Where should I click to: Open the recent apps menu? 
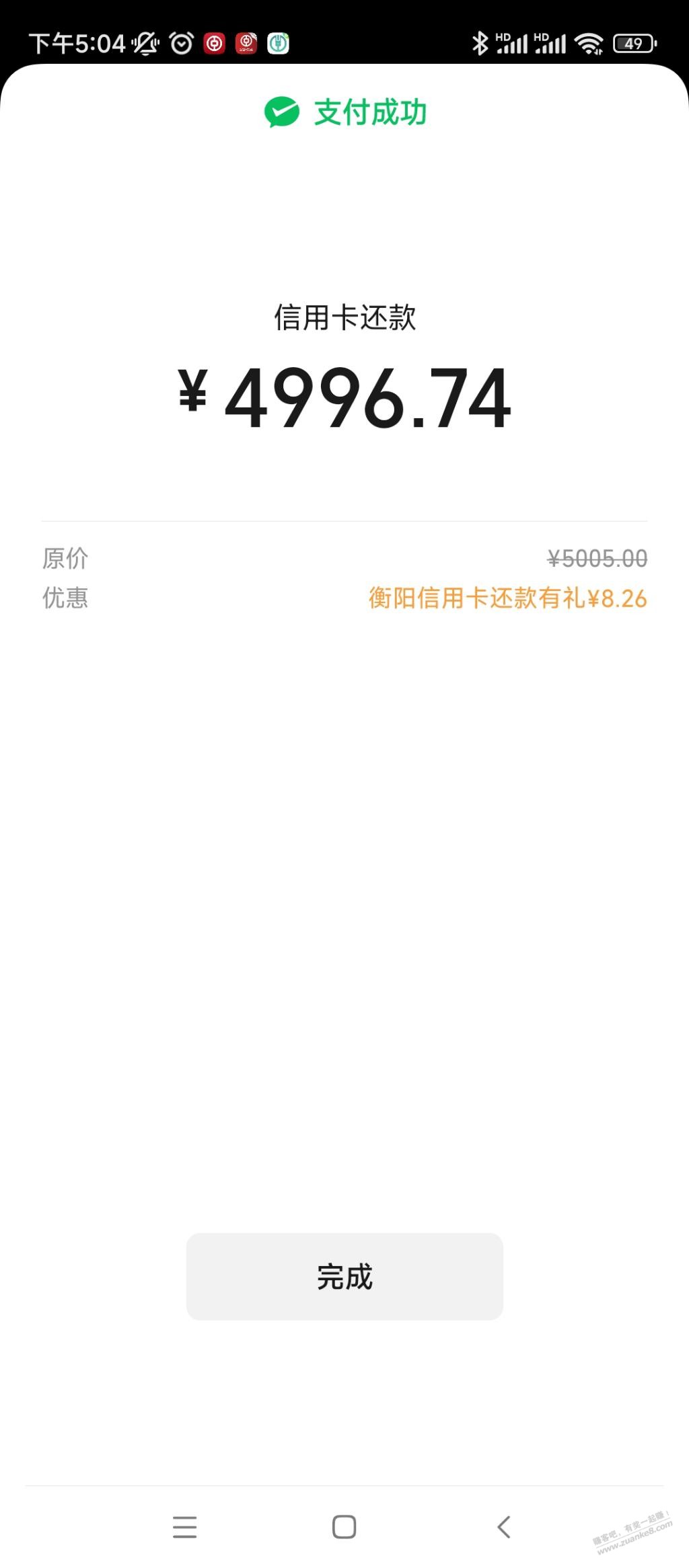[x=184, y=1526]
